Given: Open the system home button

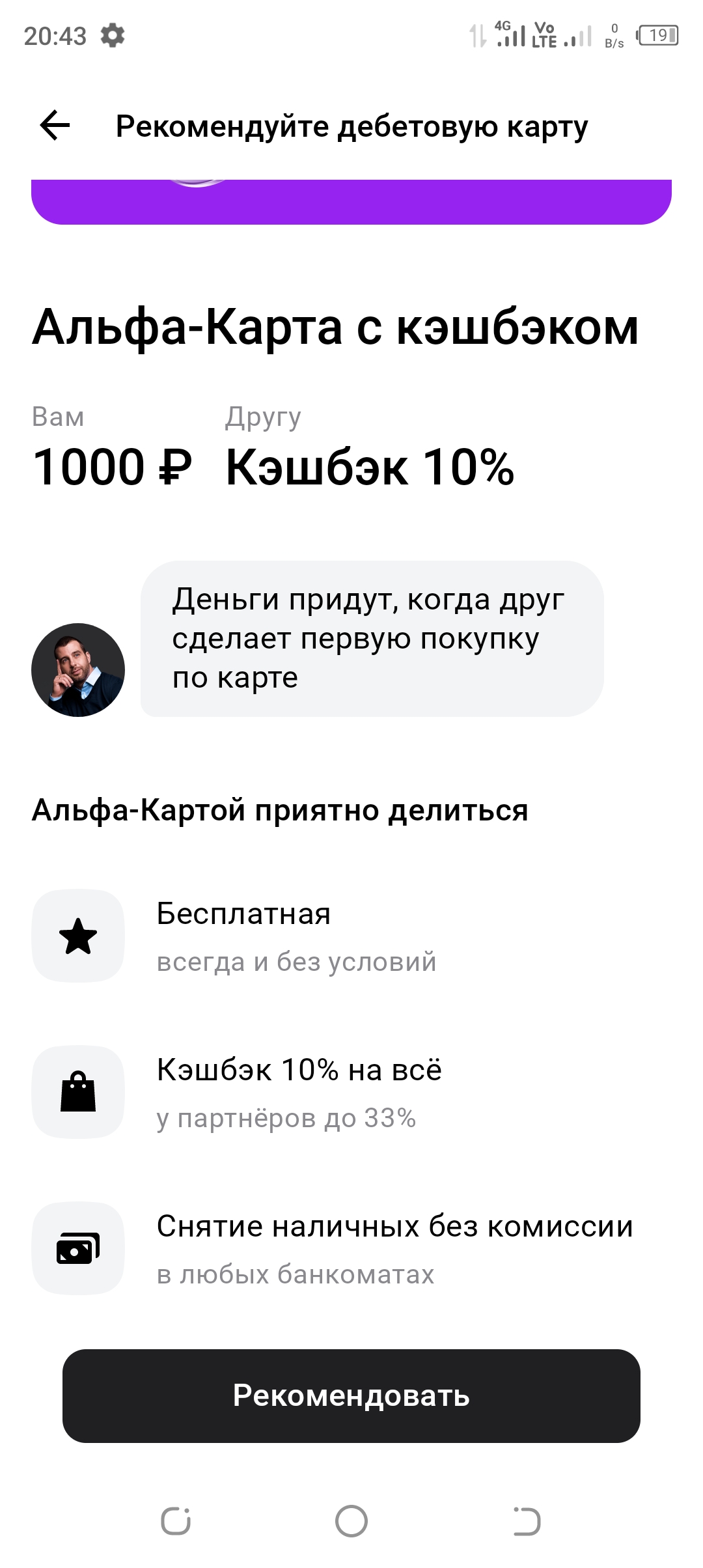Looking at the screenshot, I should [351, 1522].
